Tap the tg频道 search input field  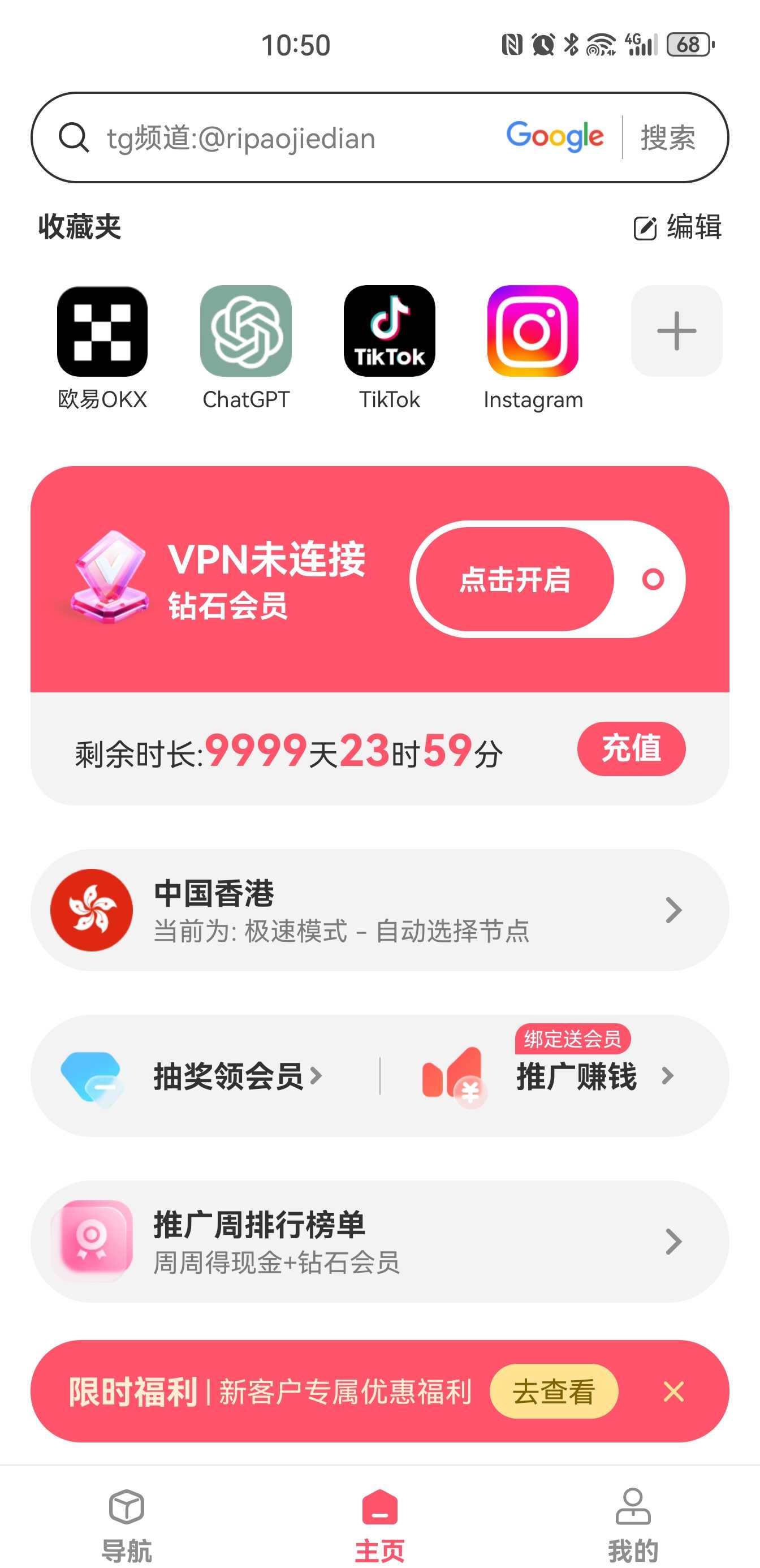(x=274, y=137)
